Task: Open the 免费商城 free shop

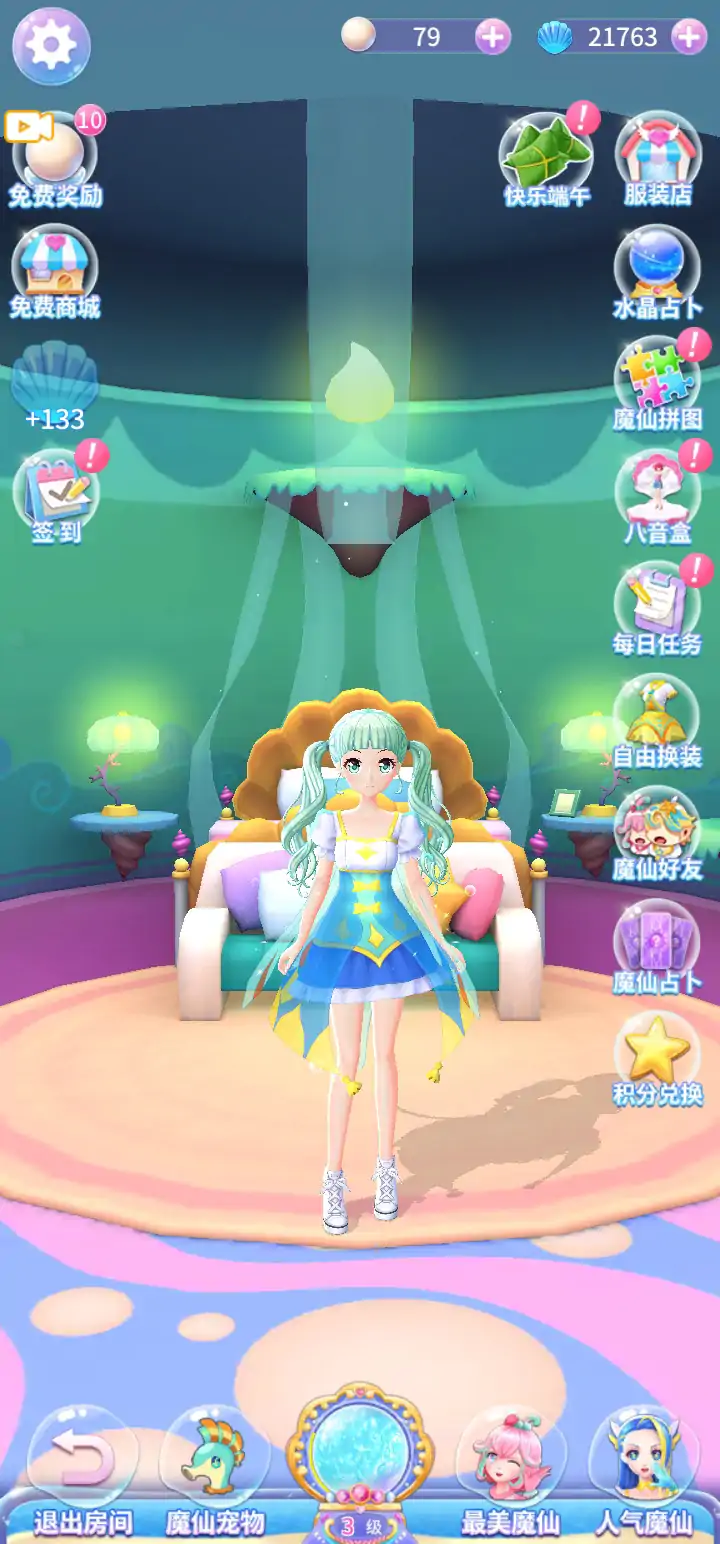Action: coord(55,270)
